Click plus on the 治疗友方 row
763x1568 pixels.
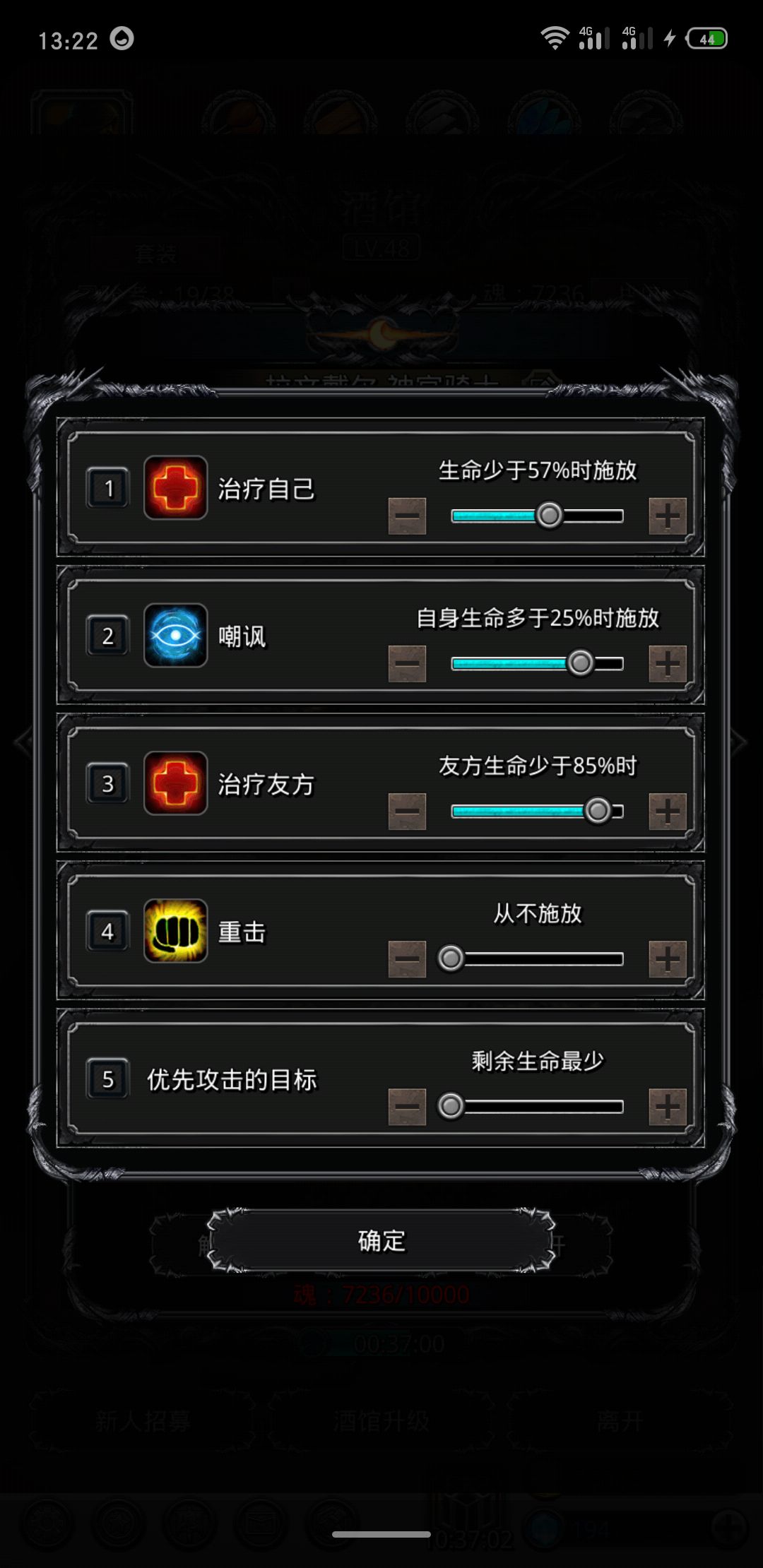point(667,811)
